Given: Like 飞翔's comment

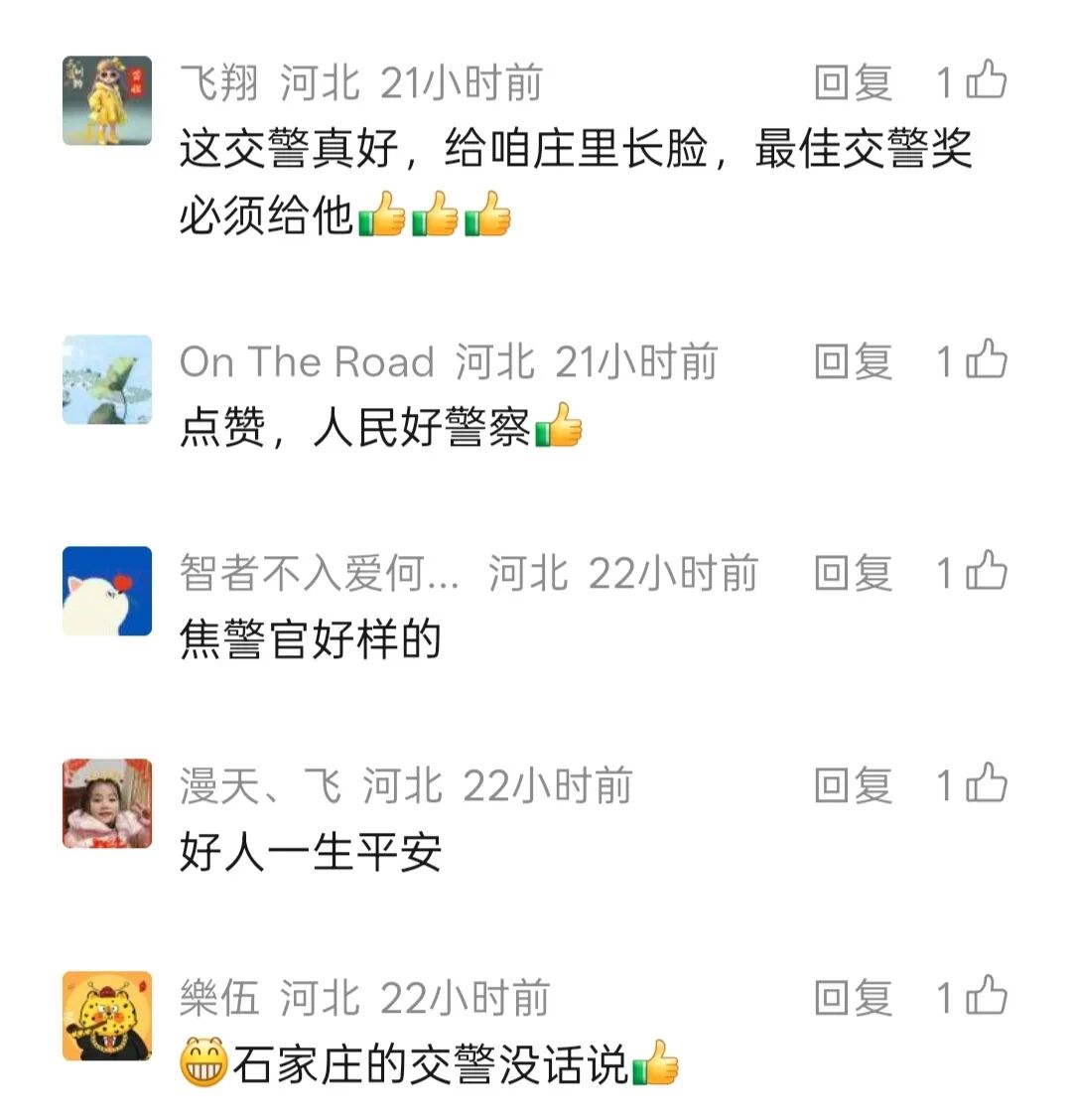Looking at the screenshot, I should [x=986, y=80].
